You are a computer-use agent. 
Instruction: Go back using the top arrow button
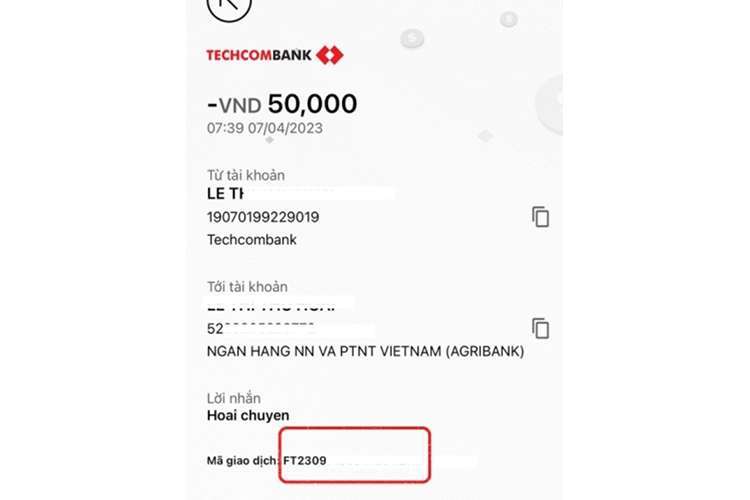(x=229, y=6)
